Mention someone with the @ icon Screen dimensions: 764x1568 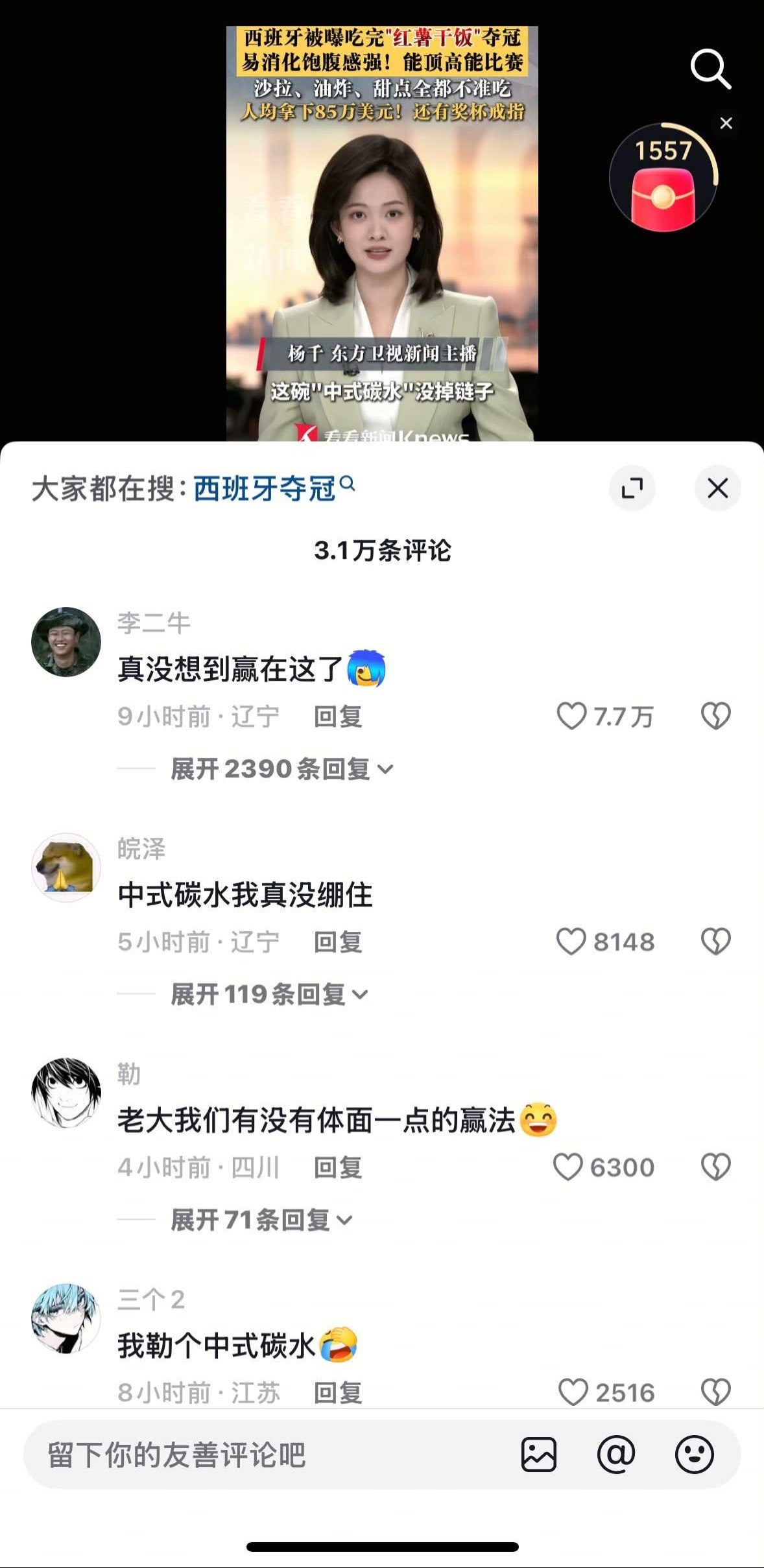(616, 1455)
